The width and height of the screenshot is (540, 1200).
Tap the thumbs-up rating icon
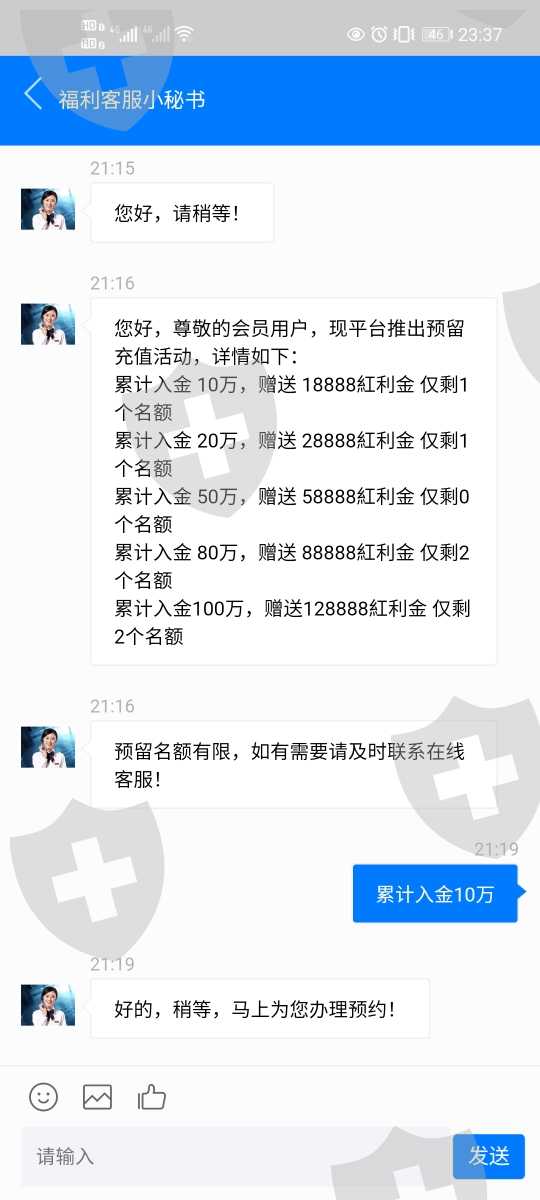click(151, 1097)
